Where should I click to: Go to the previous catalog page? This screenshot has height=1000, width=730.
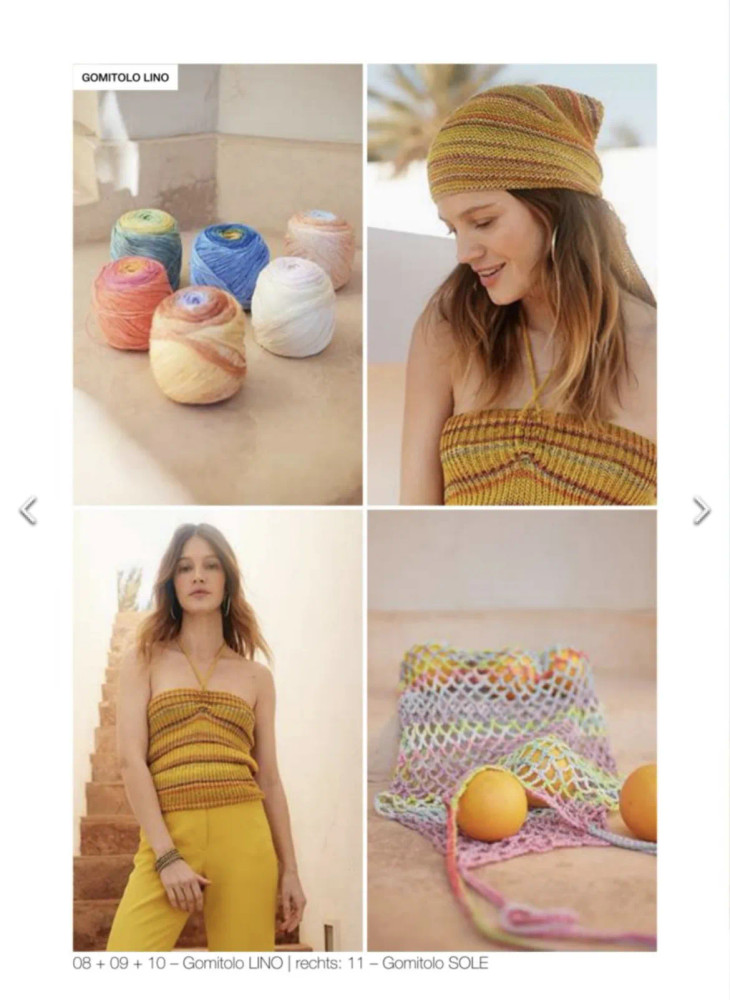pos(28,510)
